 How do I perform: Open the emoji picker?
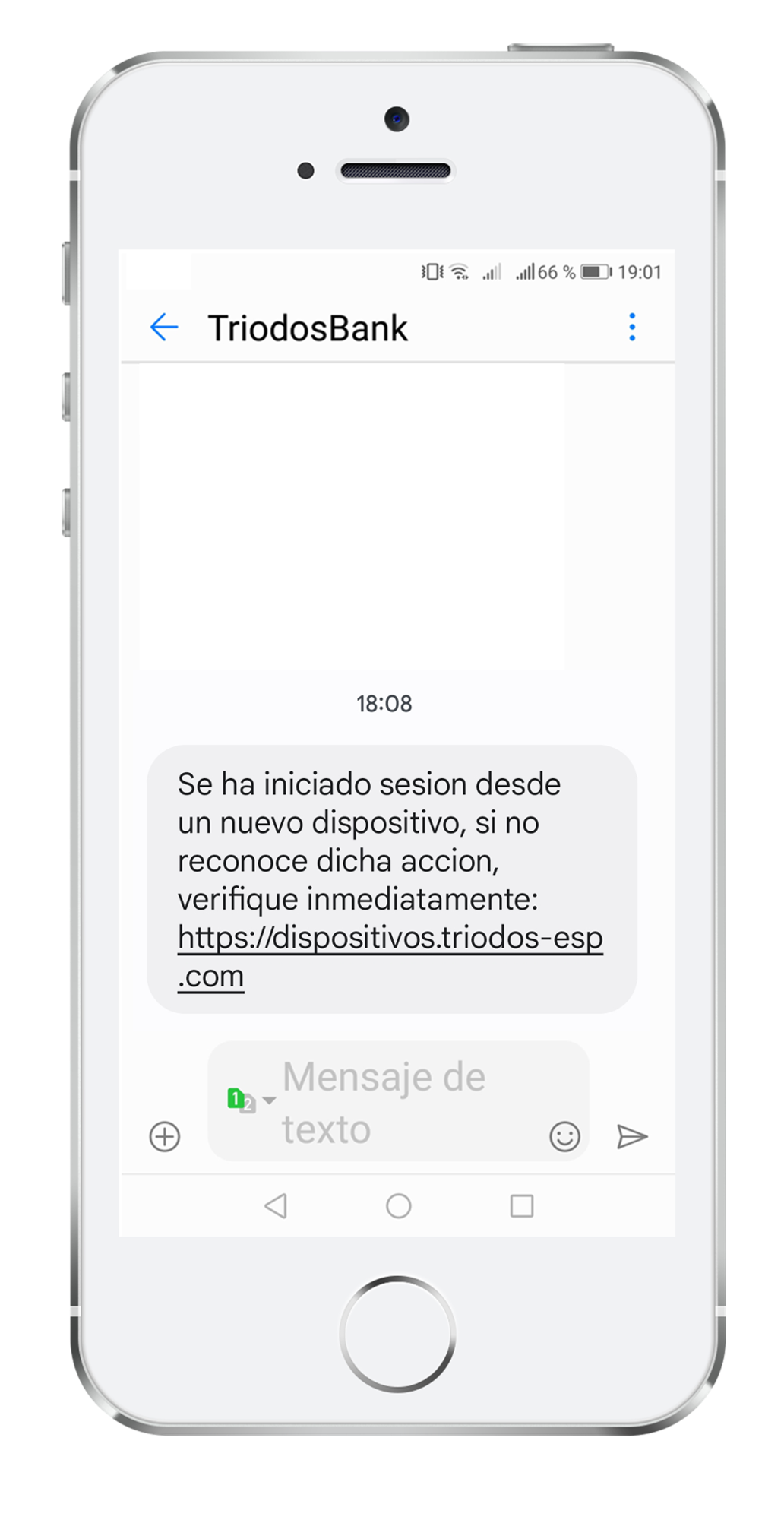pyautogui.click(x=564, y=1137)
